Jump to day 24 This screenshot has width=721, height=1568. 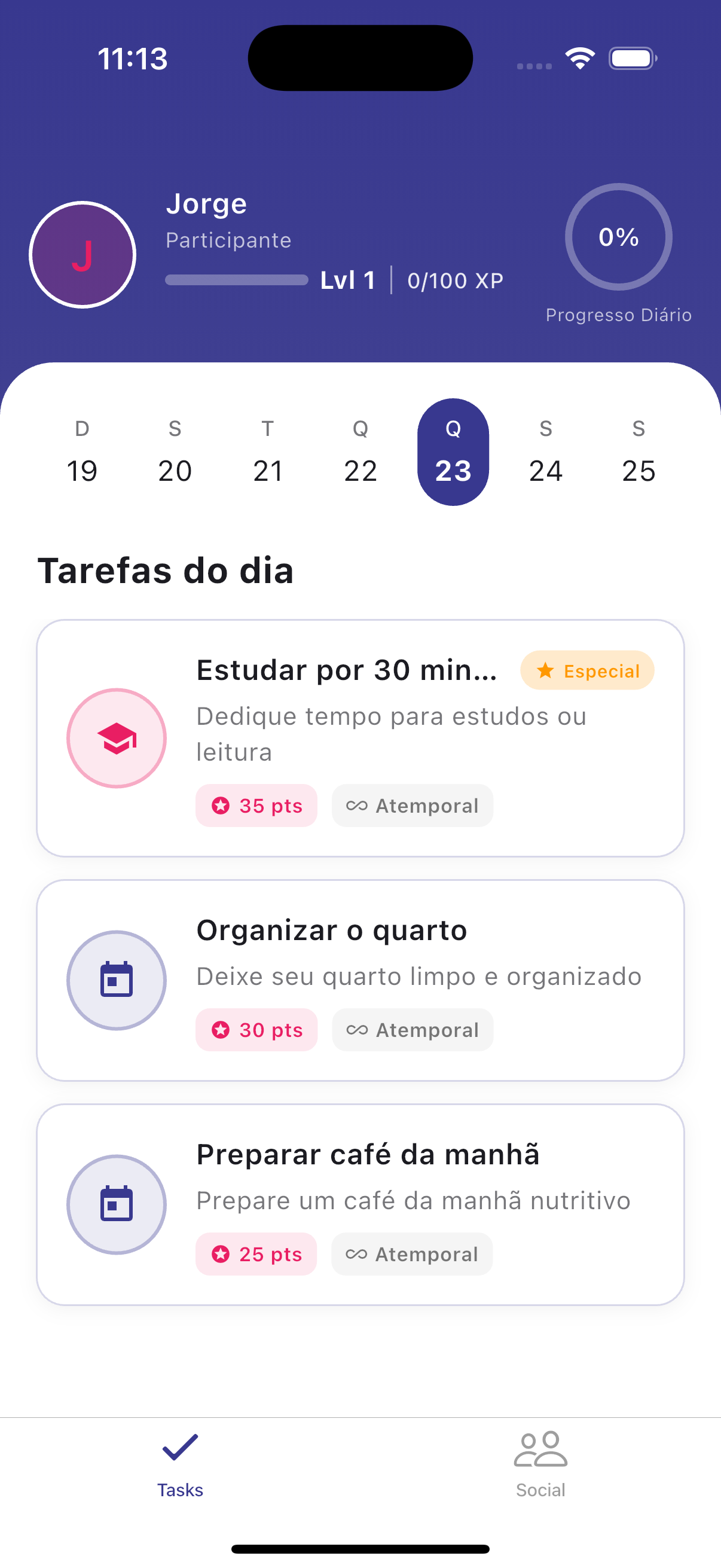(x=546, y=452)
